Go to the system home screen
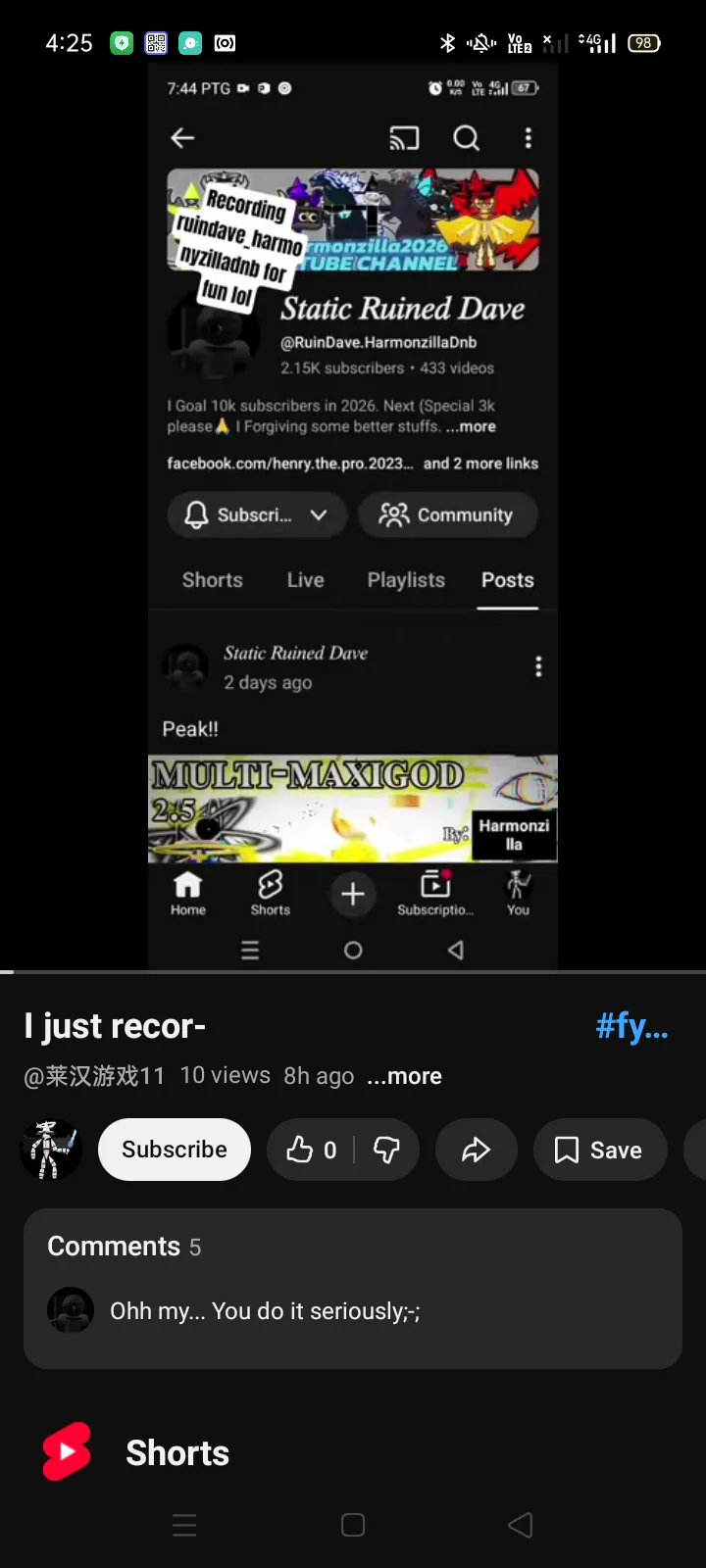Viewport: 706px width, 1568px height. 353,1525
